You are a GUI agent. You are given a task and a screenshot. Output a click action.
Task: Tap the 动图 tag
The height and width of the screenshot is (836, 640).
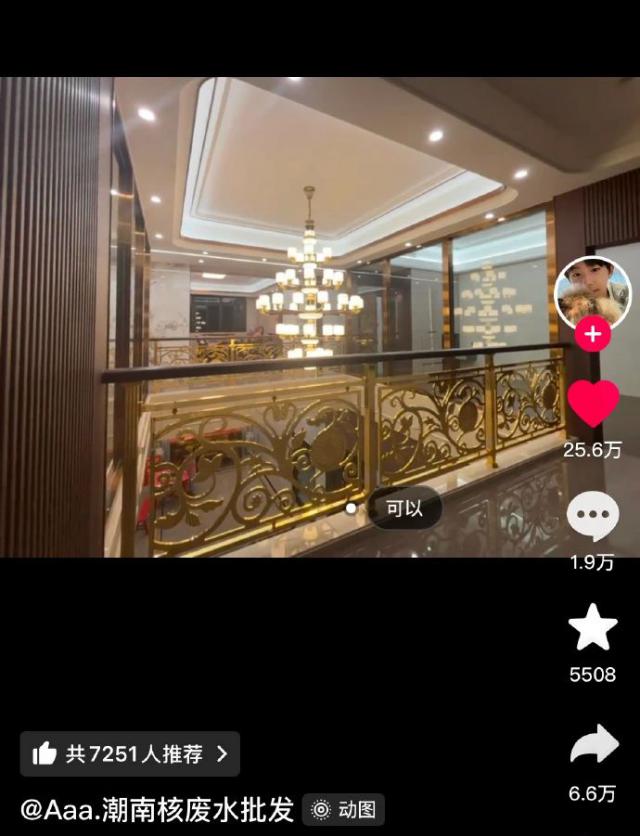(x=345, y=809)
